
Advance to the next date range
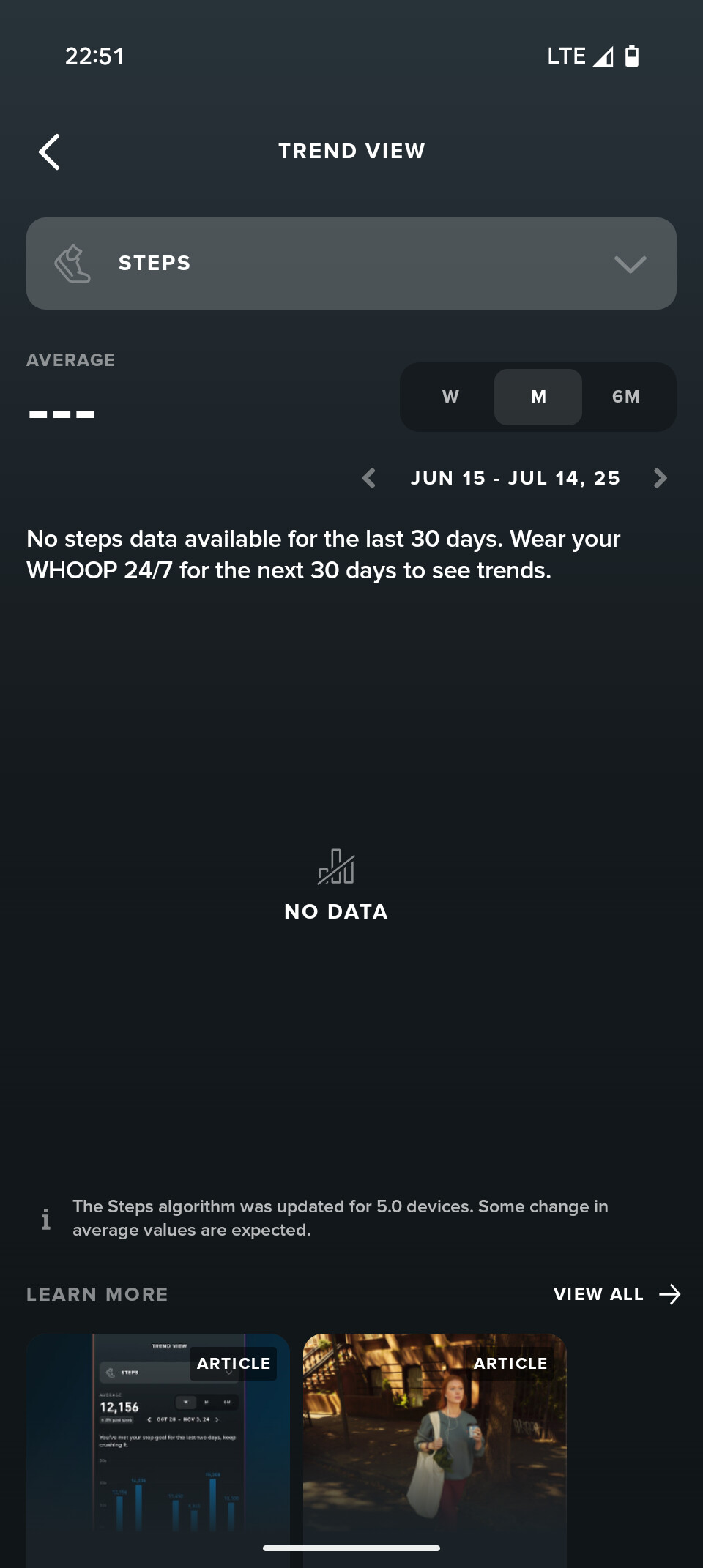(660, 478)
